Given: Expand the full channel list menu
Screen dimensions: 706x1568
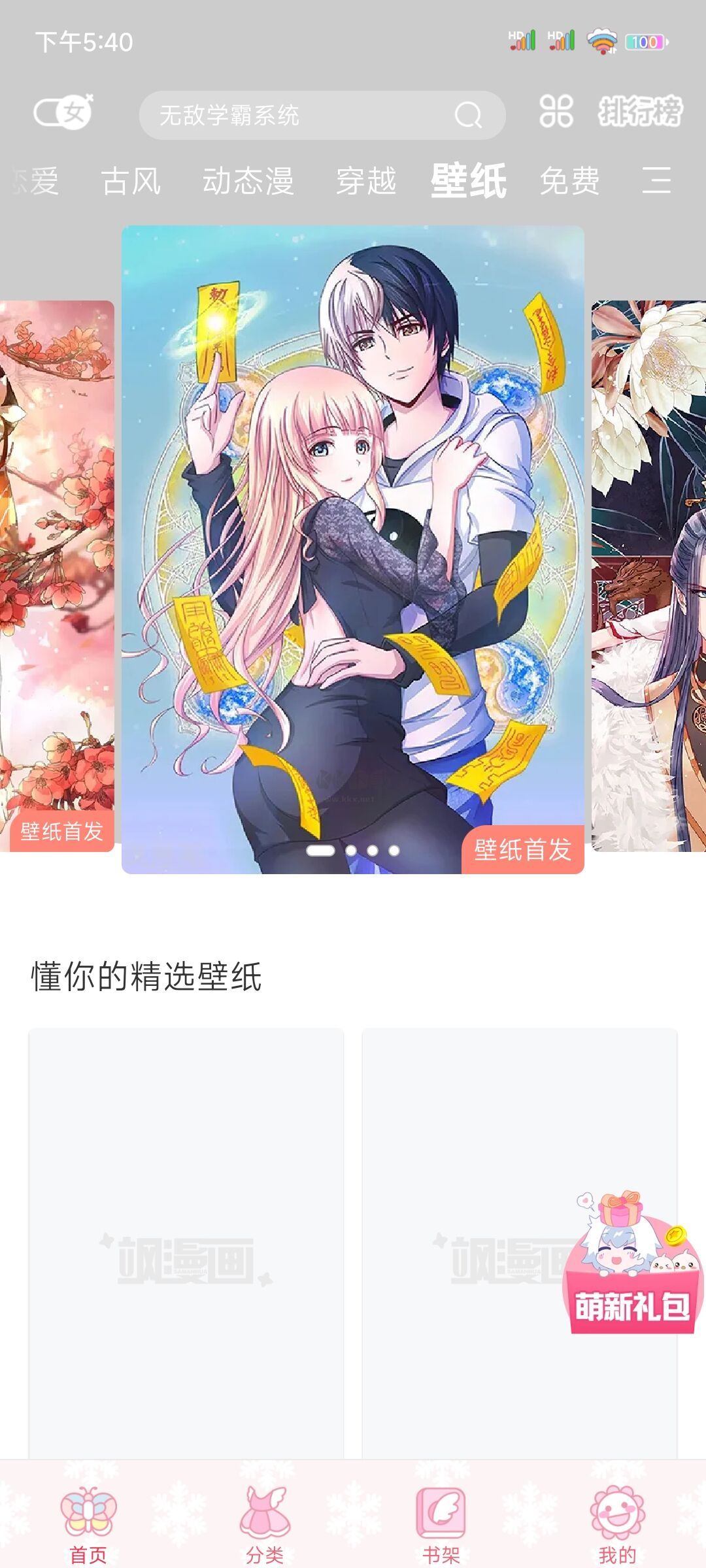Looking at the screenshot, I should pos(656,180).
